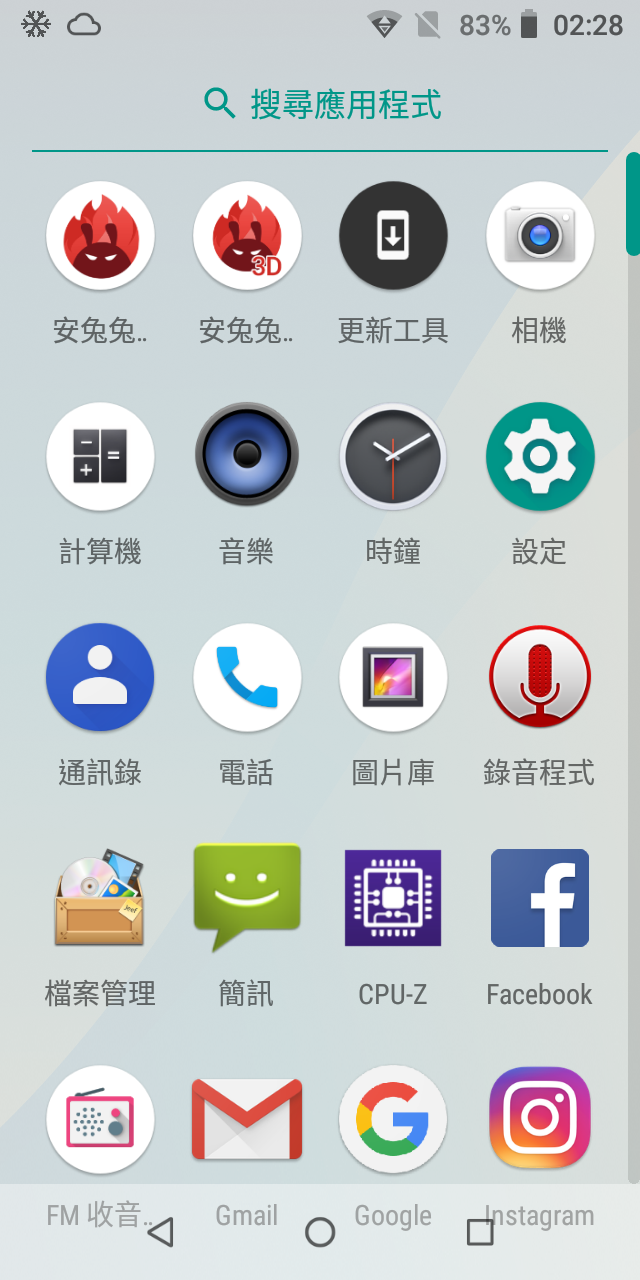Open the Instagram app
640x1280 pixels.
[x=539, y=1119]
